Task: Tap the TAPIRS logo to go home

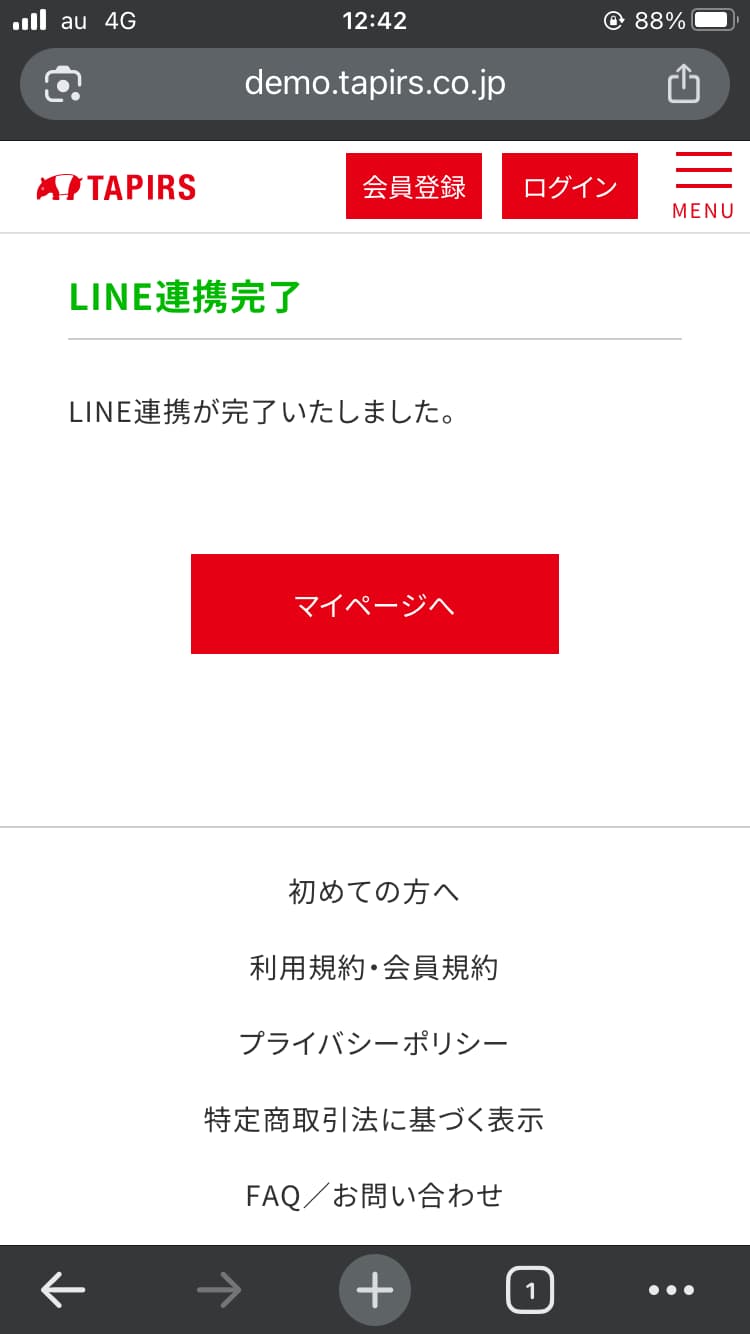Action: coord(116,187)
